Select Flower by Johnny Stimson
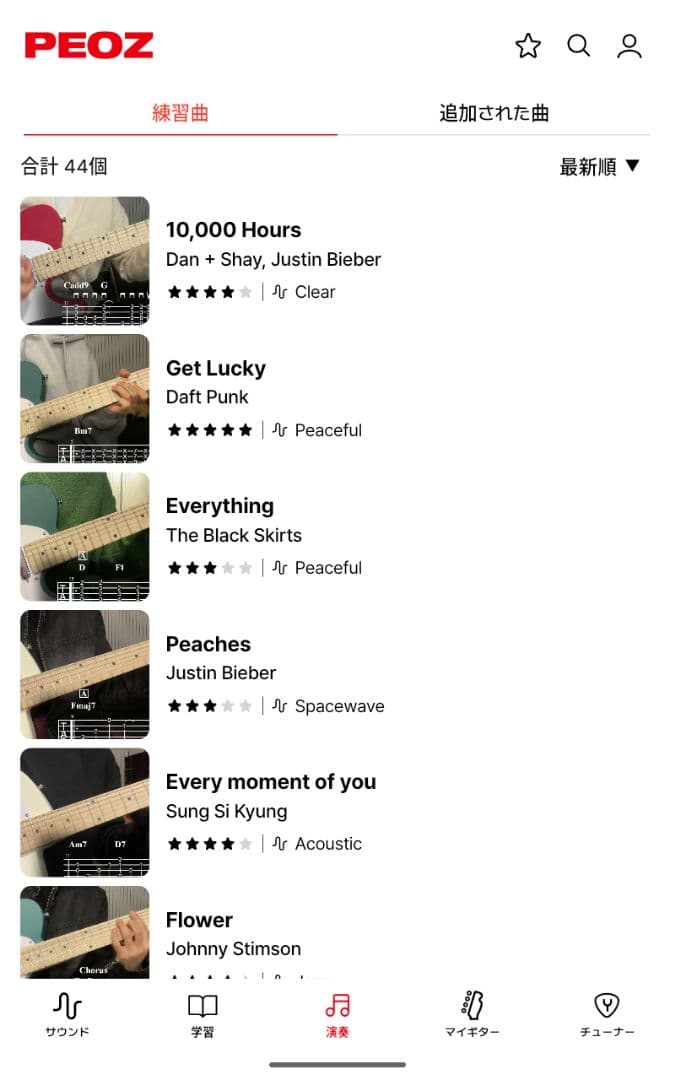The image size is (675, 1080). pos(199,920)
